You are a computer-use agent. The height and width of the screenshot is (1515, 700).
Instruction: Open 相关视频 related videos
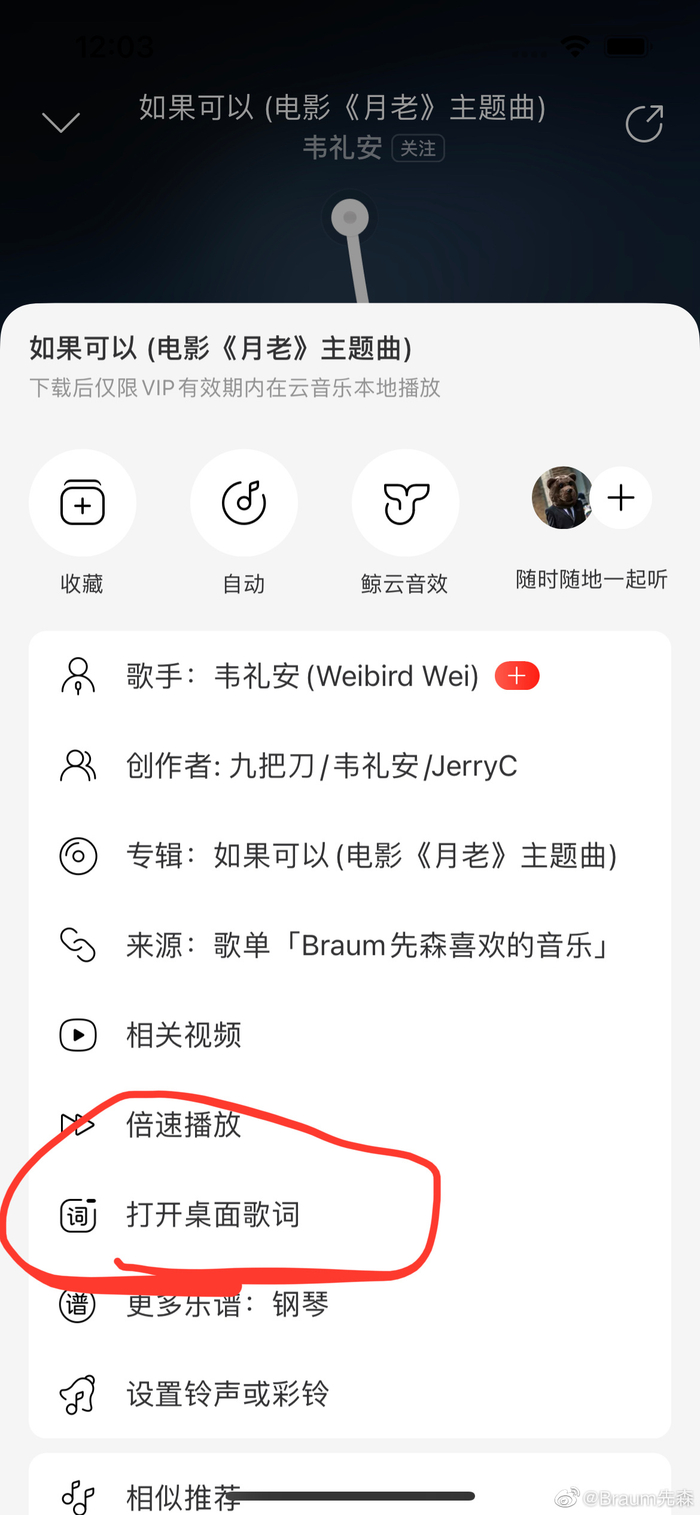(x=349, y=1035)
